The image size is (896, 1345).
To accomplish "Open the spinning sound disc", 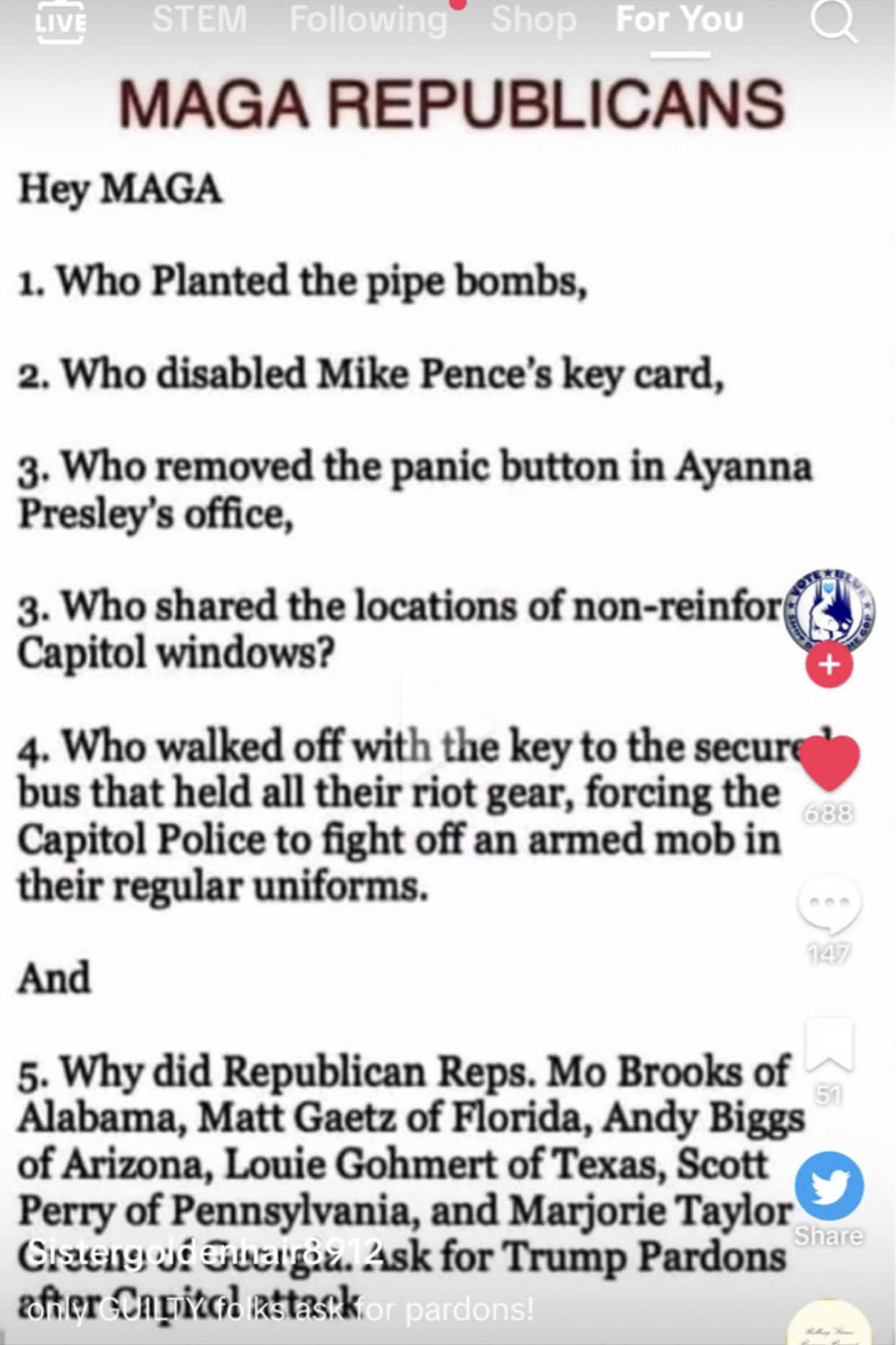I will (830, 1325).
